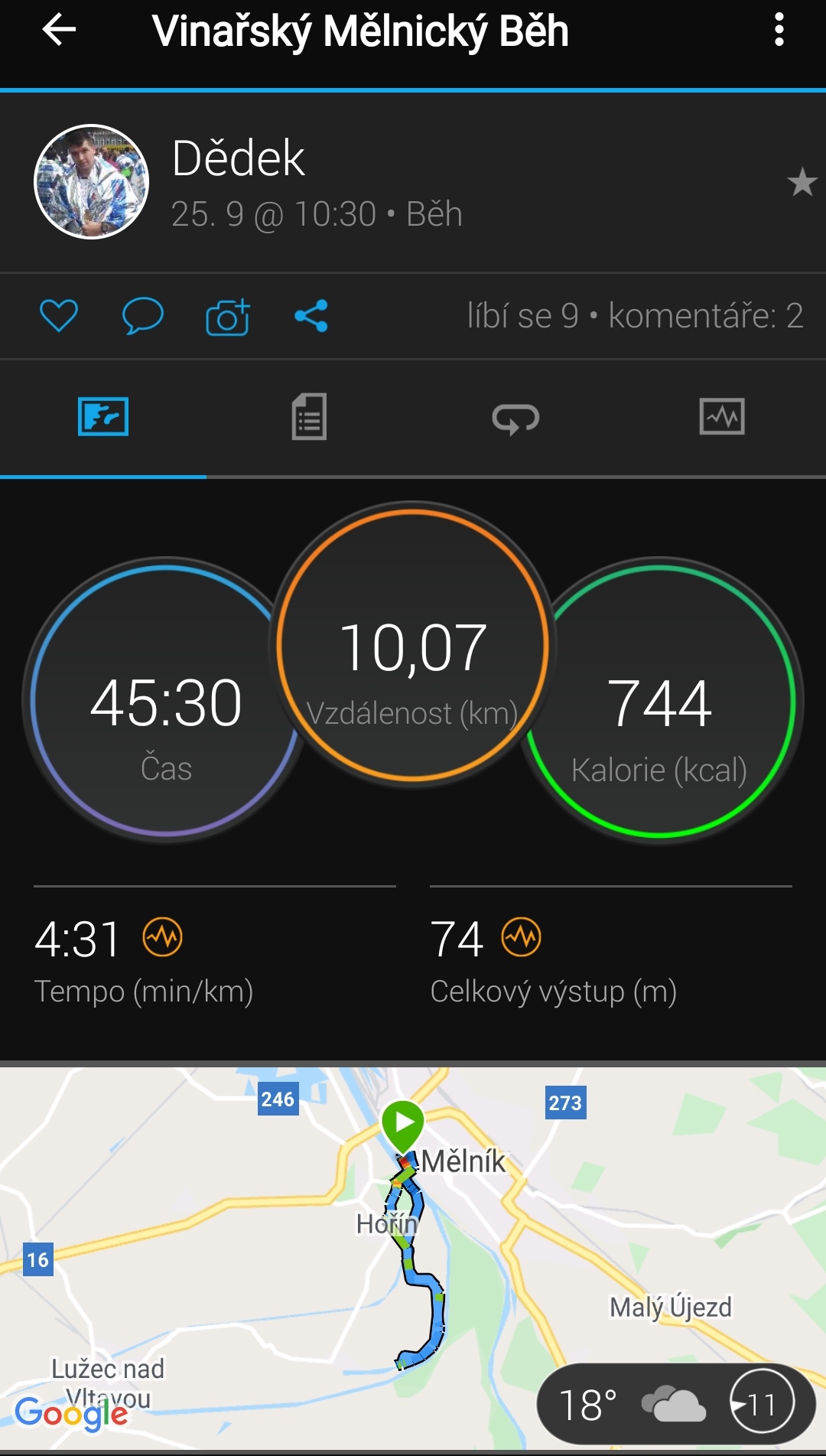Mark this activity as favorite with the star

(x=802, y=182)
